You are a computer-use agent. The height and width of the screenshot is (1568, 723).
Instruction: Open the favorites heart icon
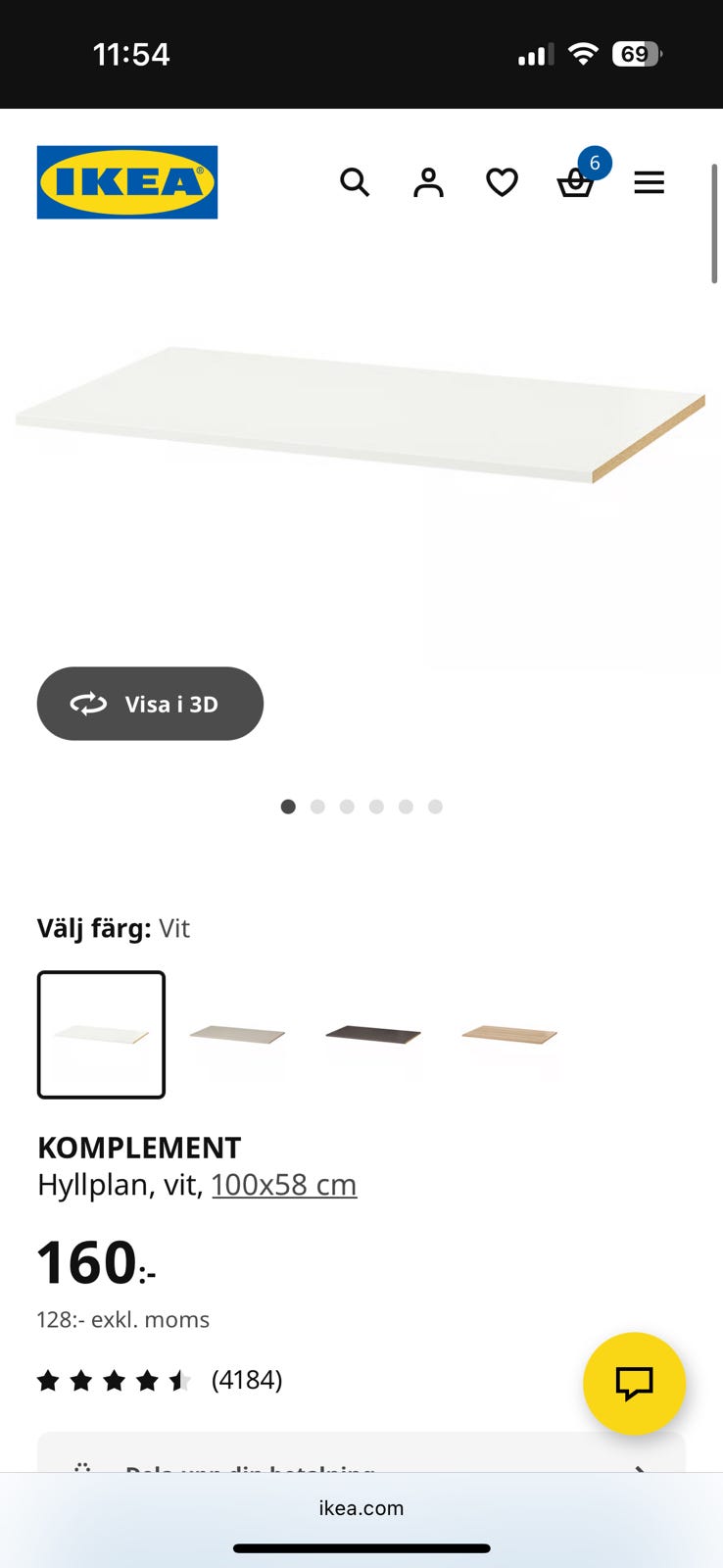click(502, 182)
